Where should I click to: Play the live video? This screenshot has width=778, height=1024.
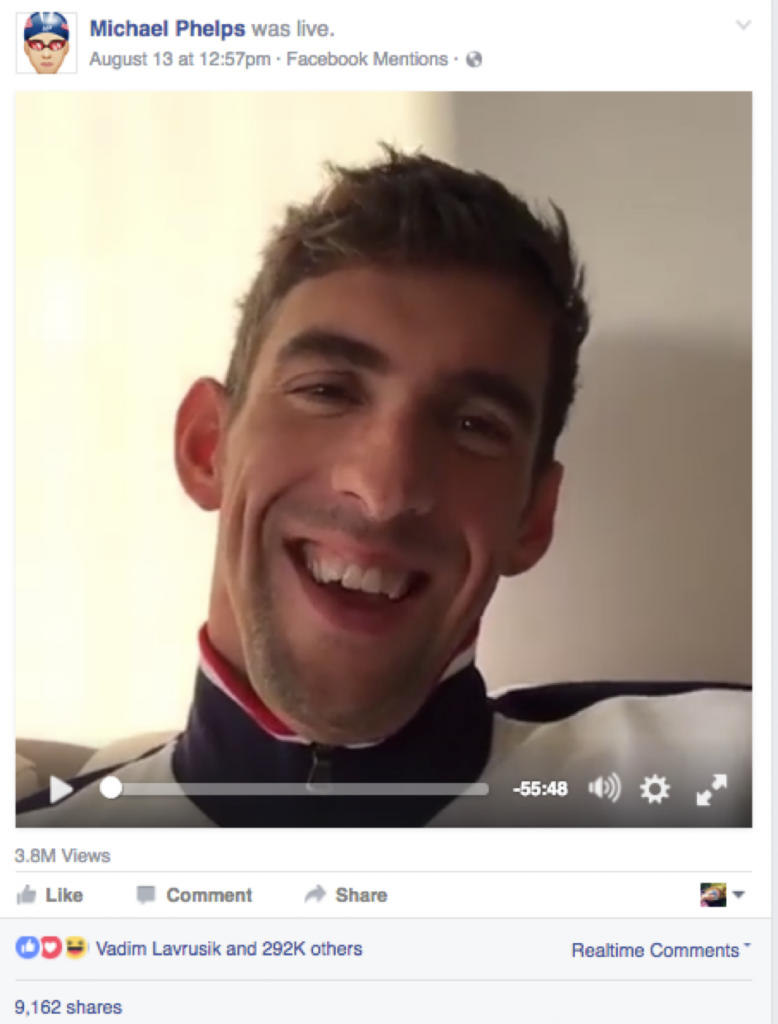(x=61, y=789)
